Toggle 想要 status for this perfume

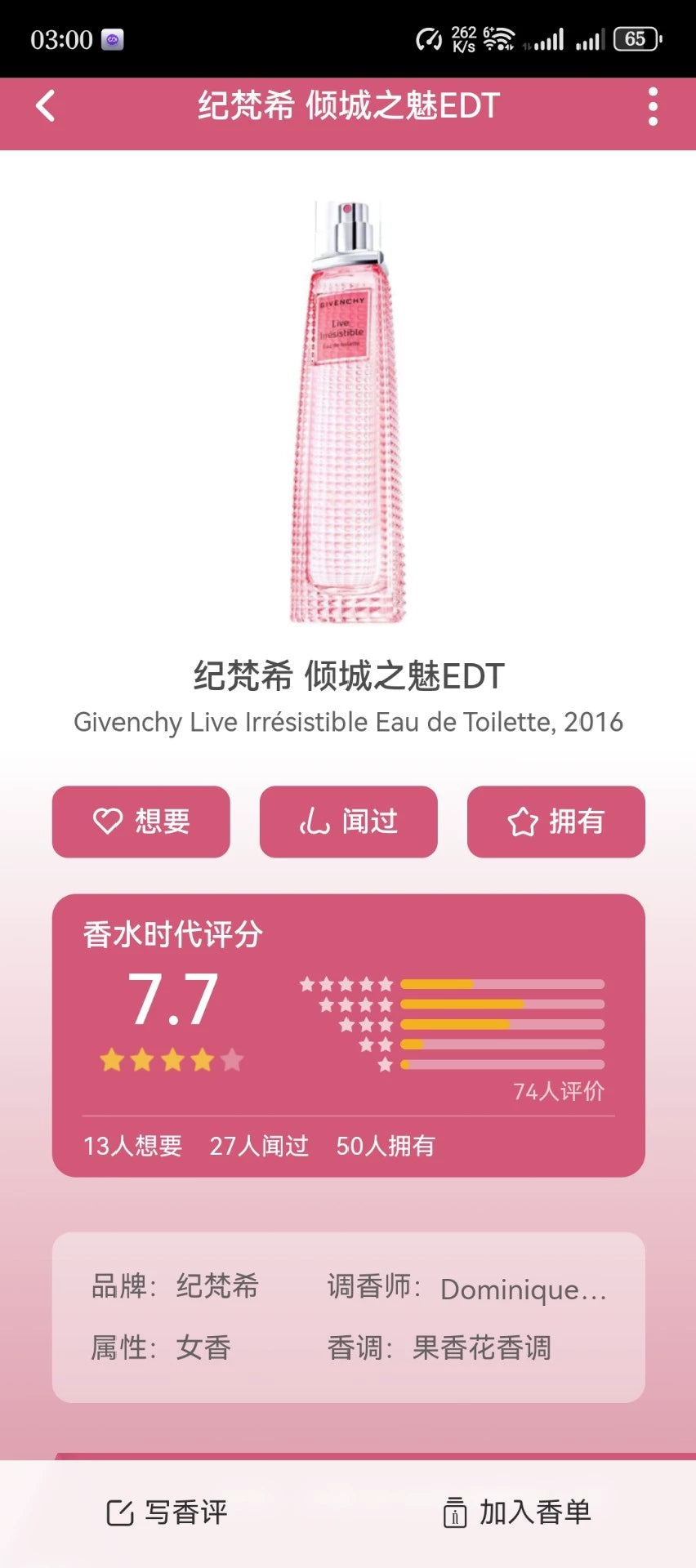[x=141, y=822]
